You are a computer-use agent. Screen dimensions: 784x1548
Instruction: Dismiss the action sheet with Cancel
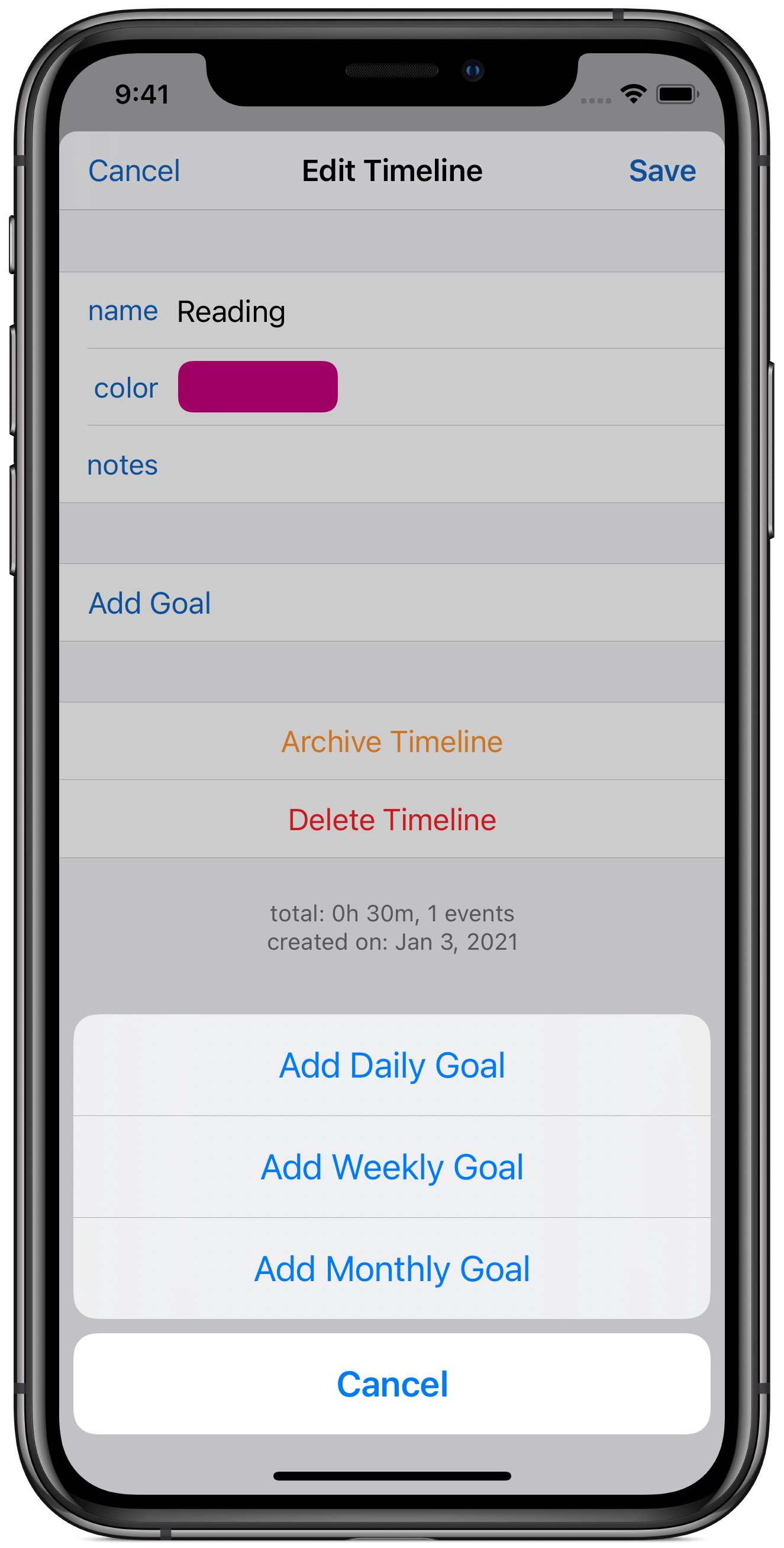(x=392, y=1384)
